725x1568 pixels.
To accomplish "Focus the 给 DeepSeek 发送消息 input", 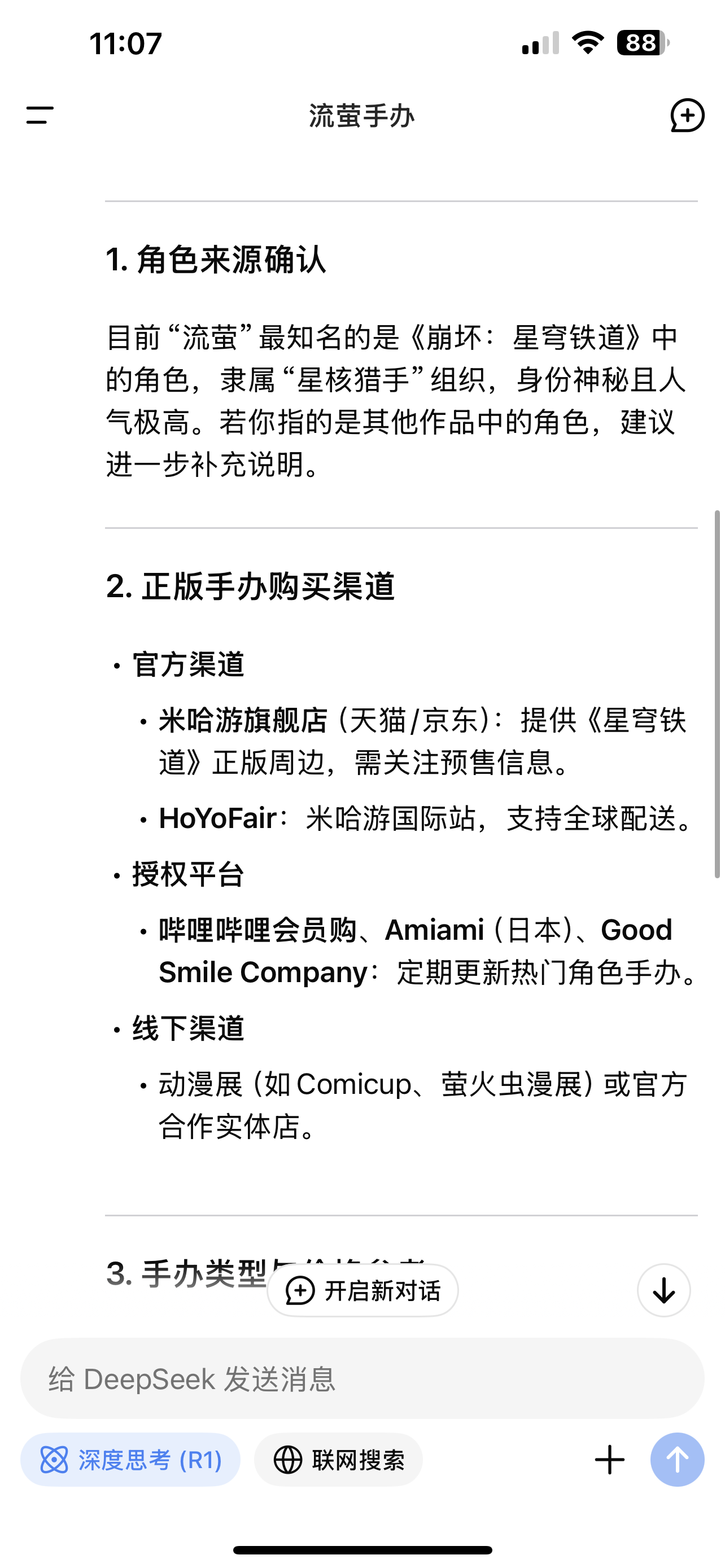I will point(362,1379).
